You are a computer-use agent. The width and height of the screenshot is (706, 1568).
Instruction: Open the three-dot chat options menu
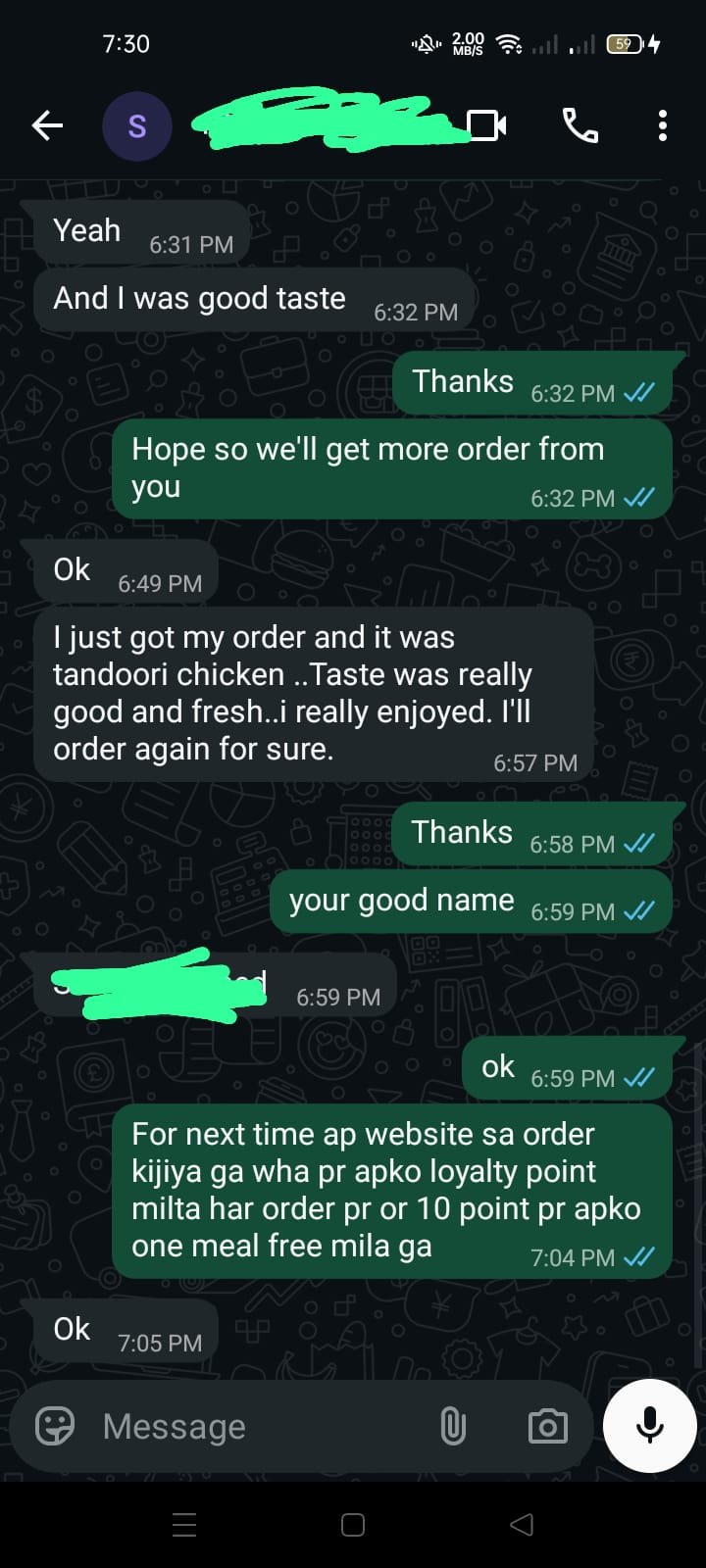pos(663,126)
